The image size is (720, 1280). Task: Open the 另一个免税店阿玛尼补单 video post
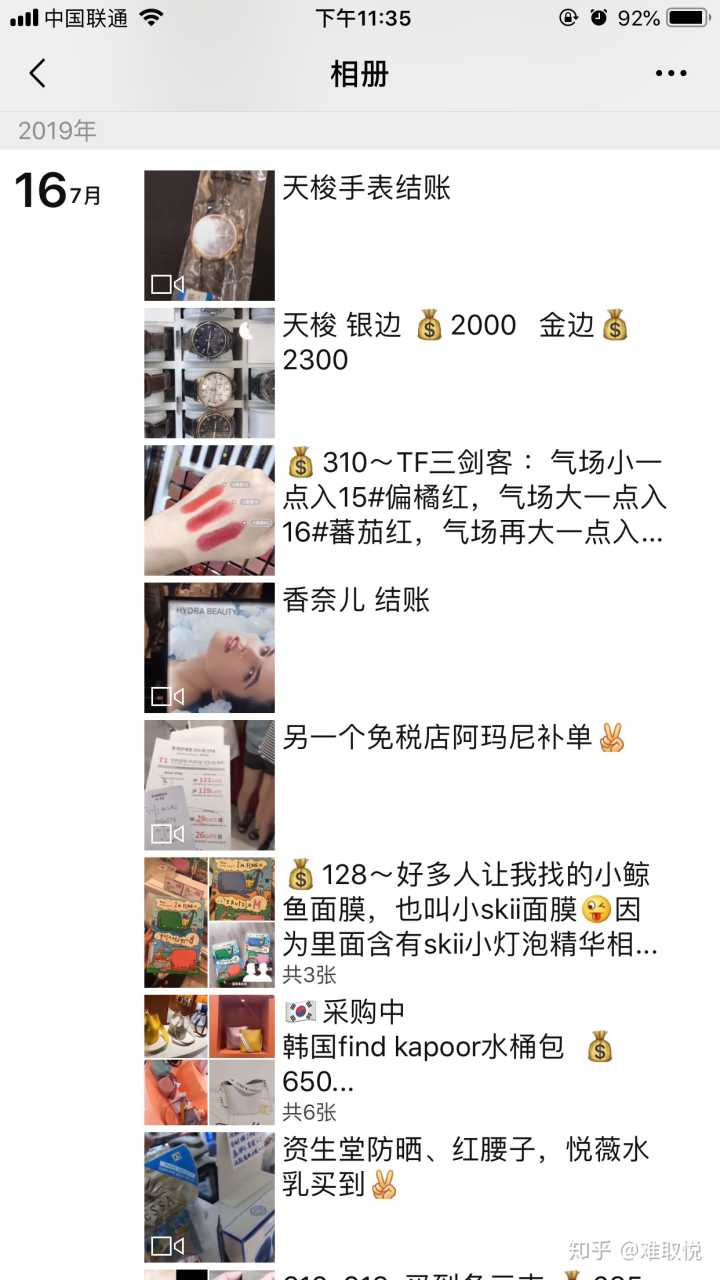[209, 785]
